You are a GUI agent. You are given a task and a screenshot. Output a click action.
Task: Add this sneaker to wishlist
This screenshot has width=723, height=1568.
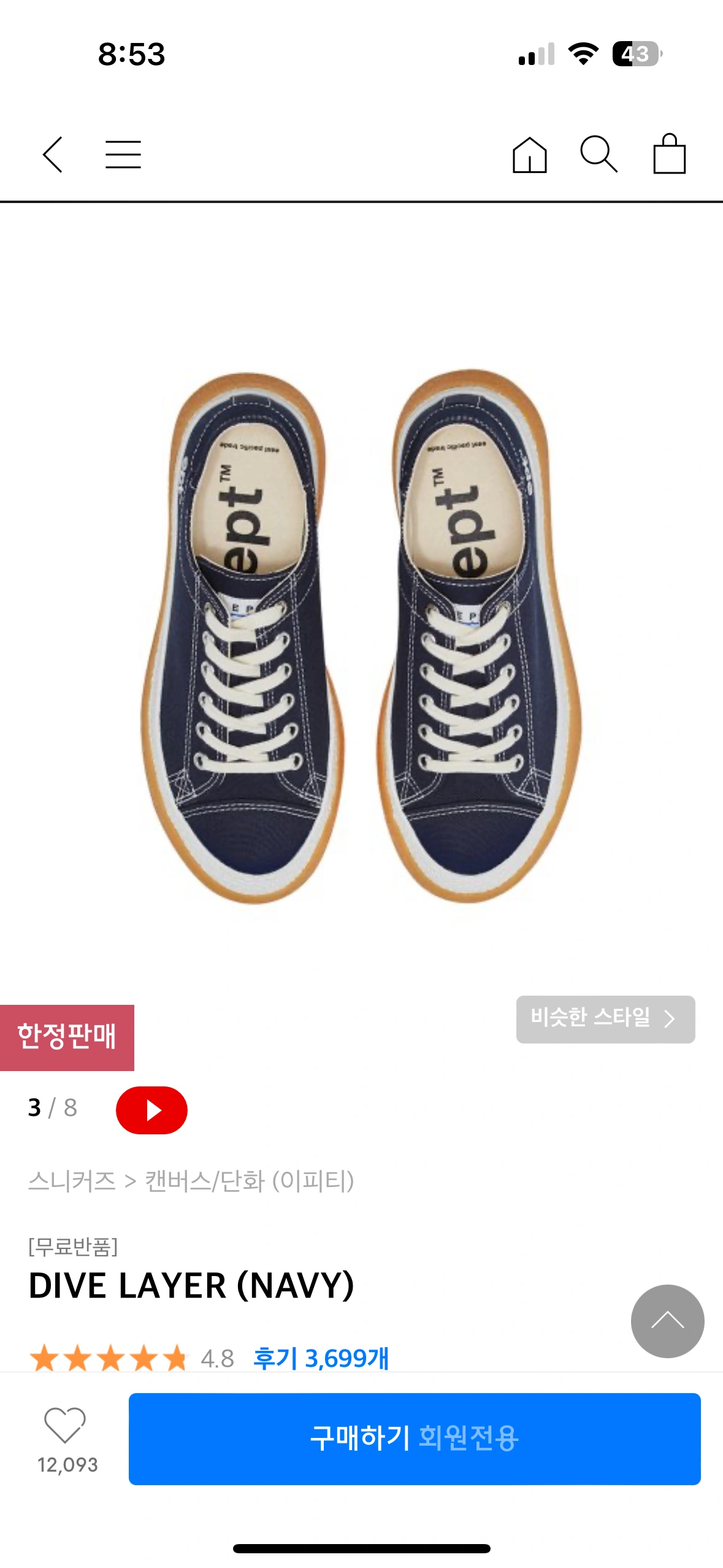[65, 1426]
